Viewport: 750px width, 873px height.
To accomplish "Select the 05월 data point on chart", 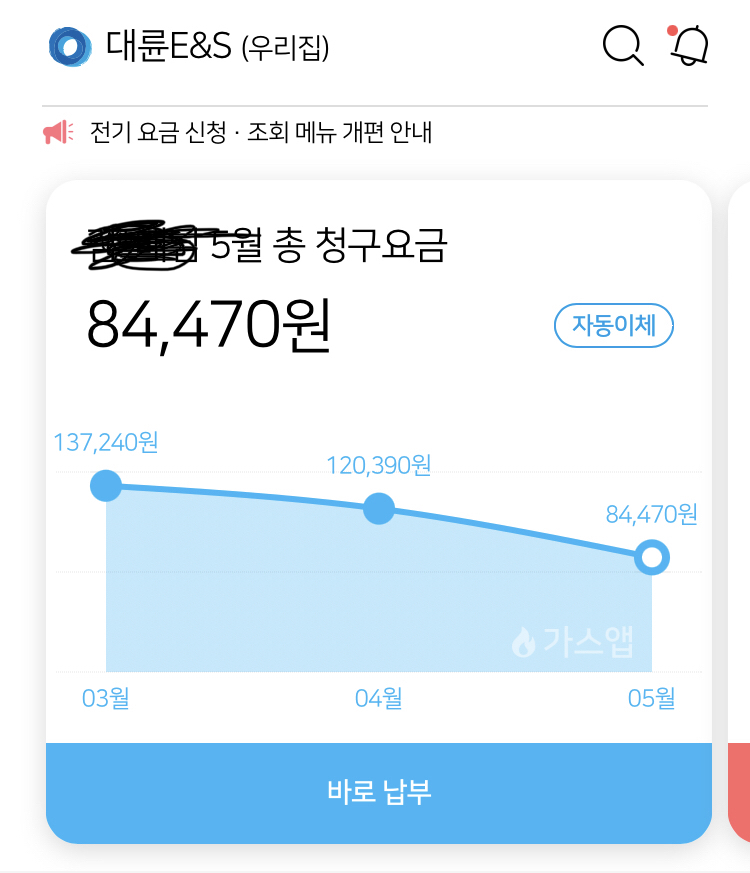I will click(x=652, y=557).
